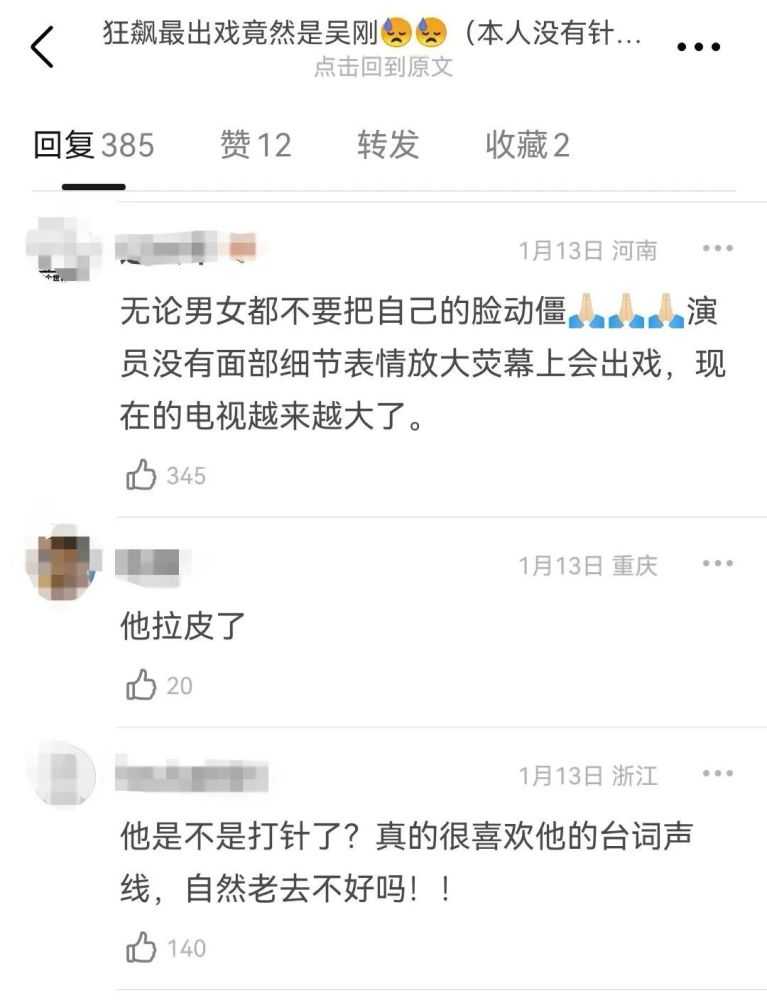Open the 收藏 2 tab
The image size is (767, 1000).
pos(527,146)
